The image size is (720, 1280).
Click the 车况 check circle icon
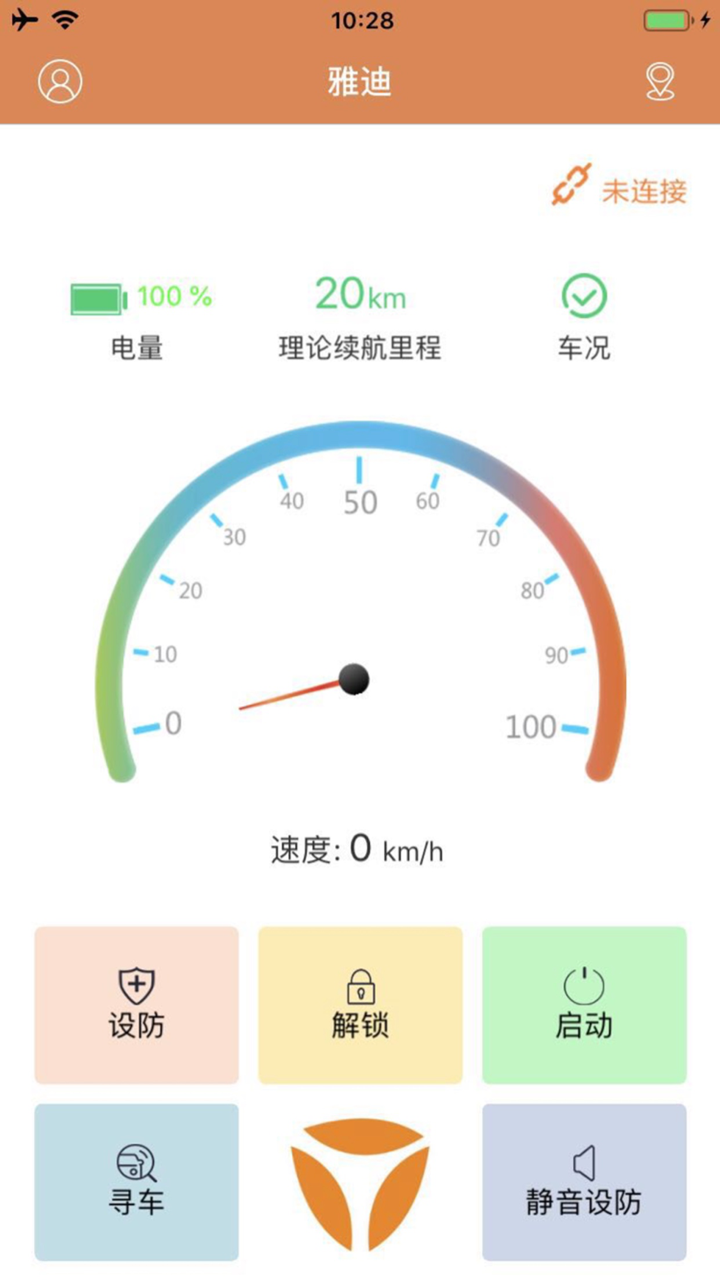coord(583,296)
